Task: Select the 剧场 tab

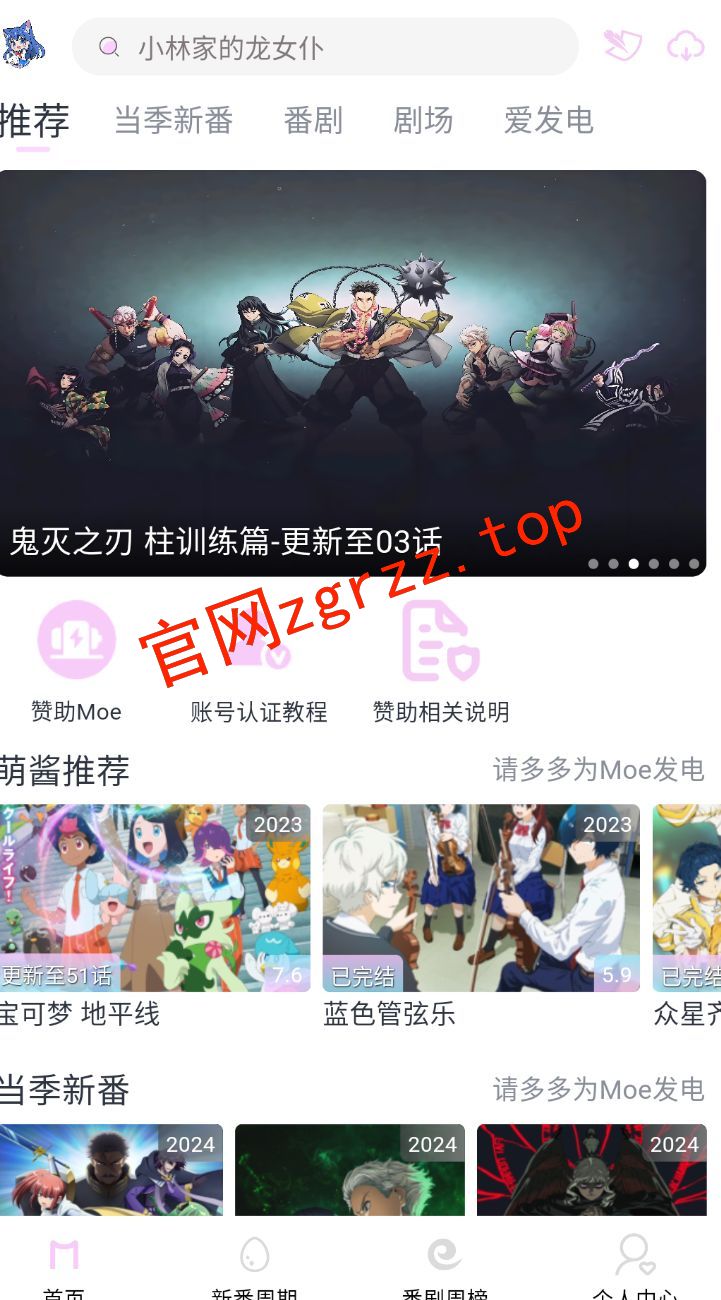Action: (424, 121)
